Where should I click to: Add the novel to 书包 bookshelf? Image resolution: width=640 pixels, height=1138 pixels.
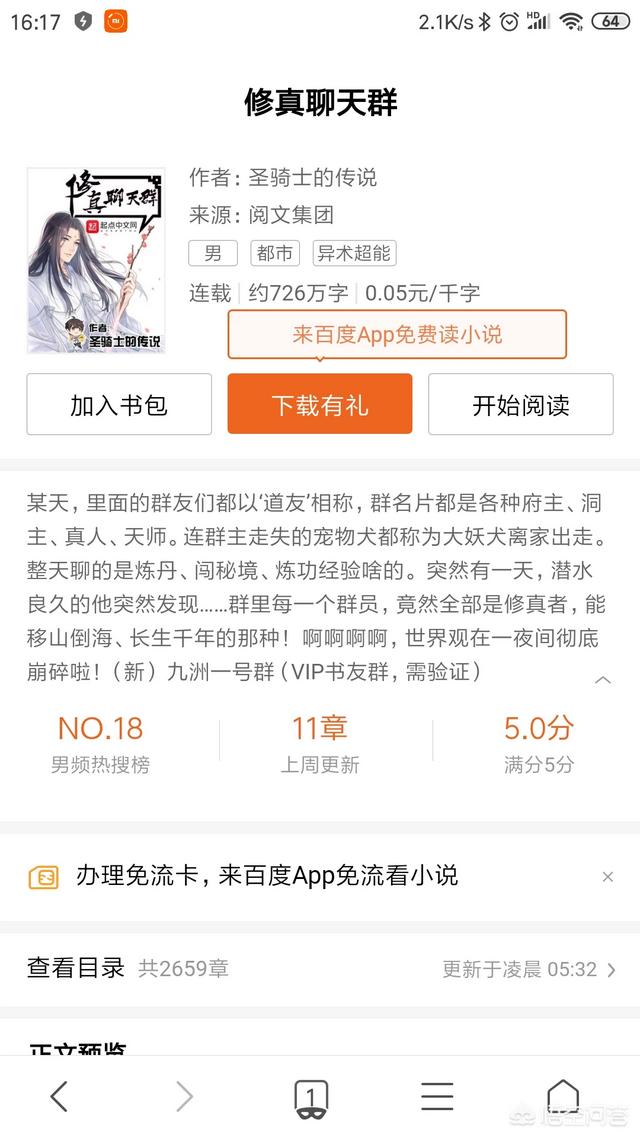[x=119, y=404]
